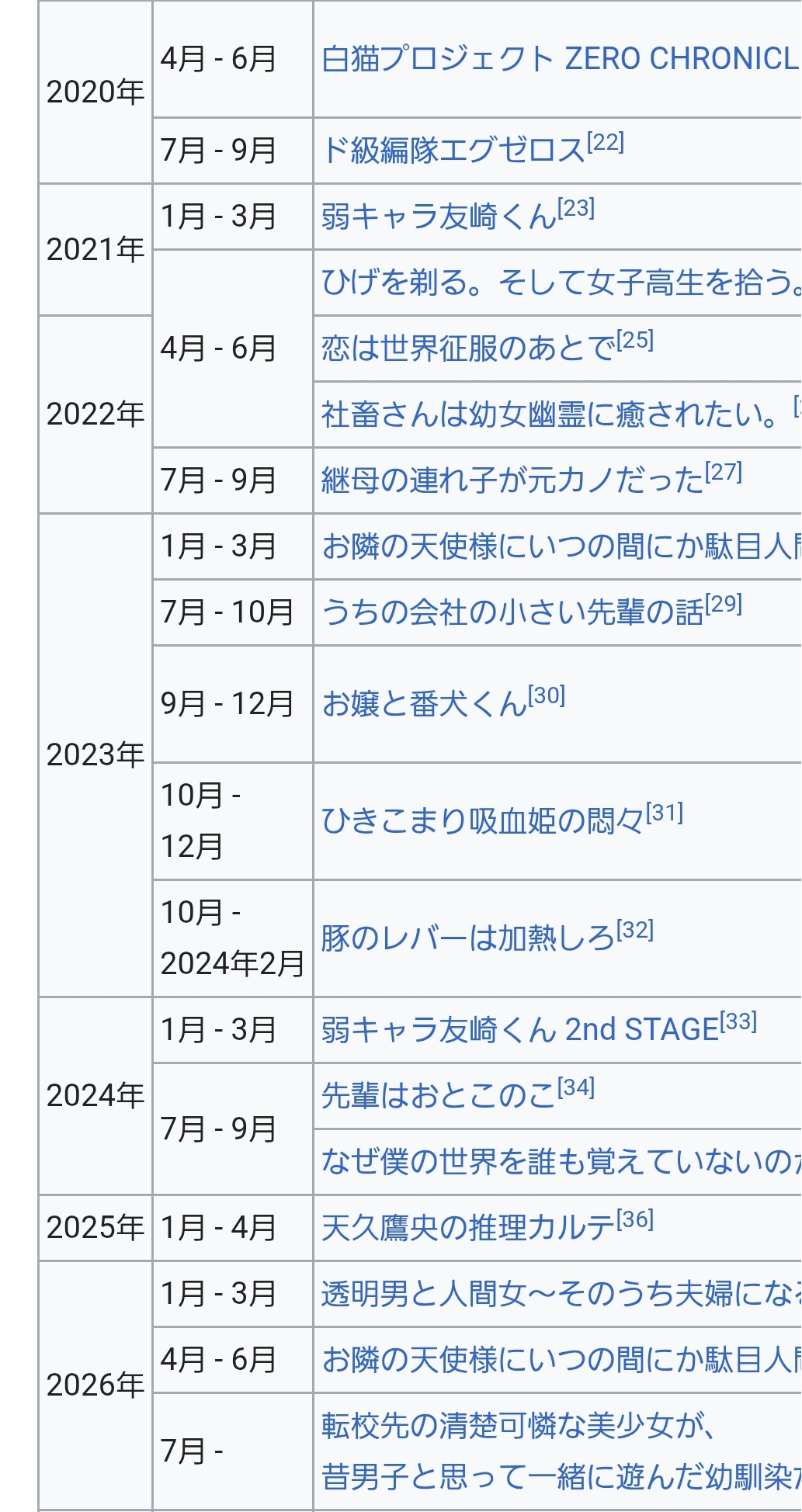This screenshot has width=802, height=1512.
Task: Open the うちの会社の小さい先輩の話 link
Action: [x=512, y=612]
